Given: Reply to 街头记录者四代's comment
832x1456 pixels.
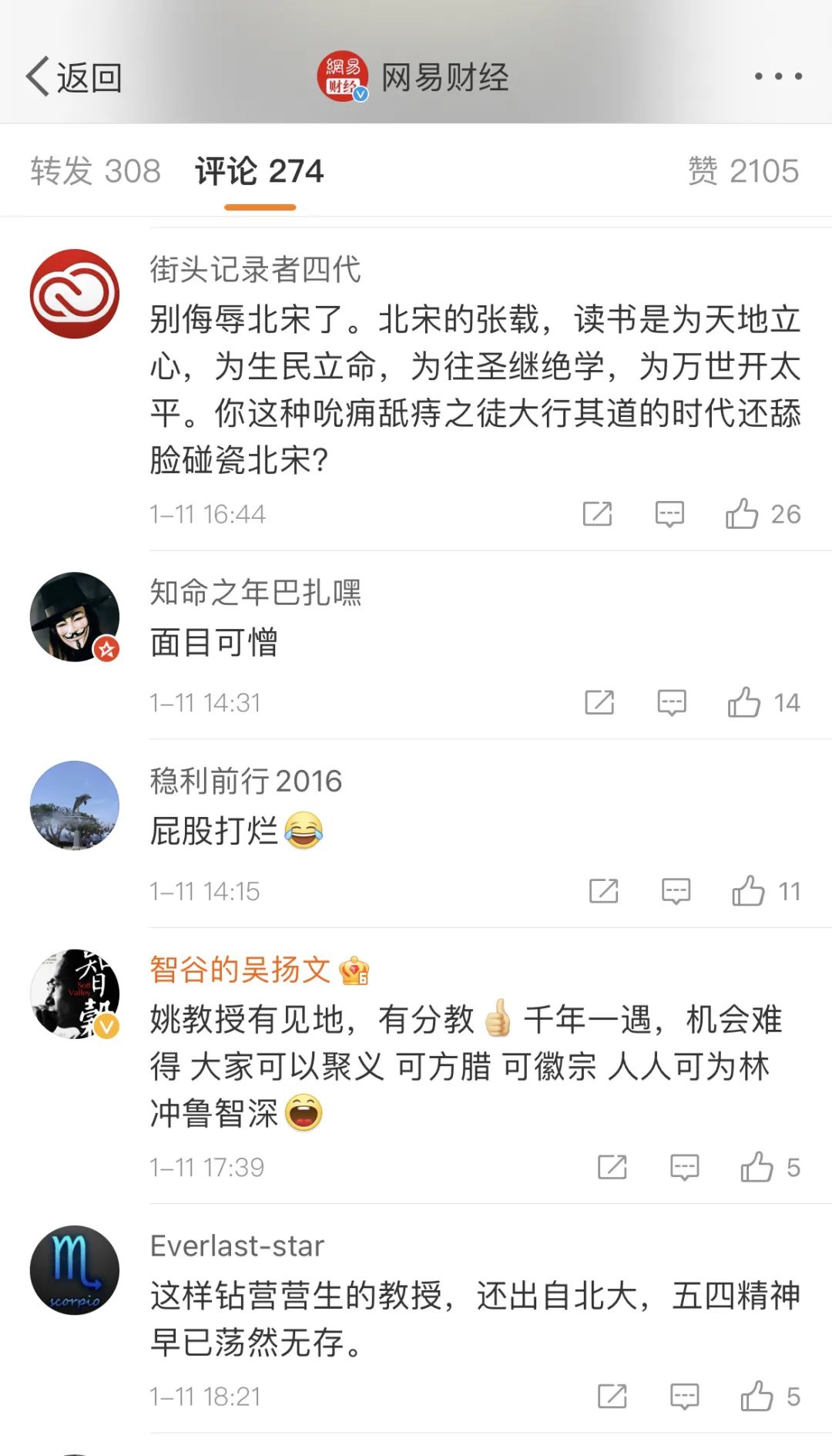Looking at the screenshot, I should [669, 514].
